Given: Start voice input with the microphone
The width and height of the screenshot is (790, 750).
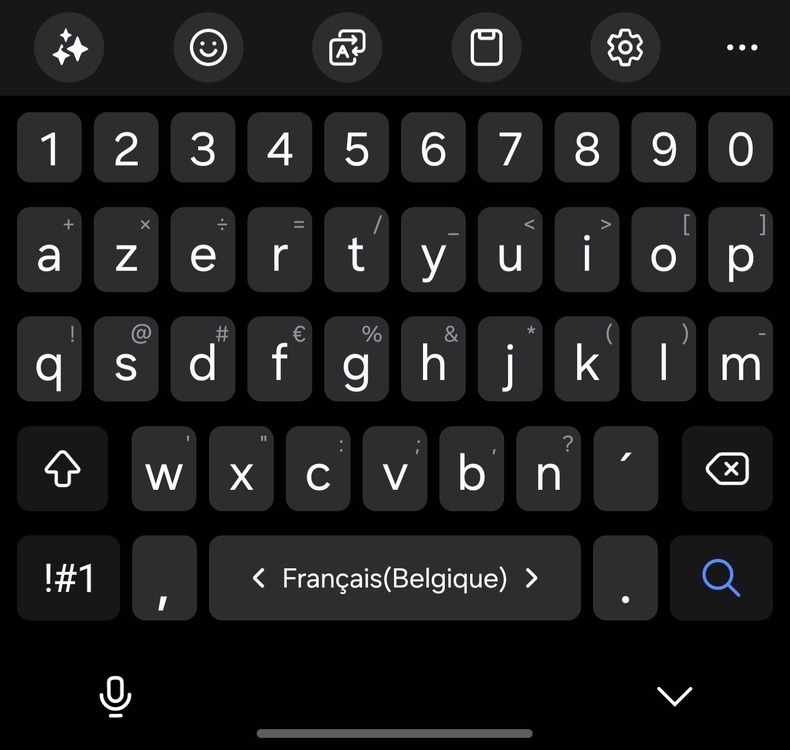Looking at the screenshot, I should point(116,696).
